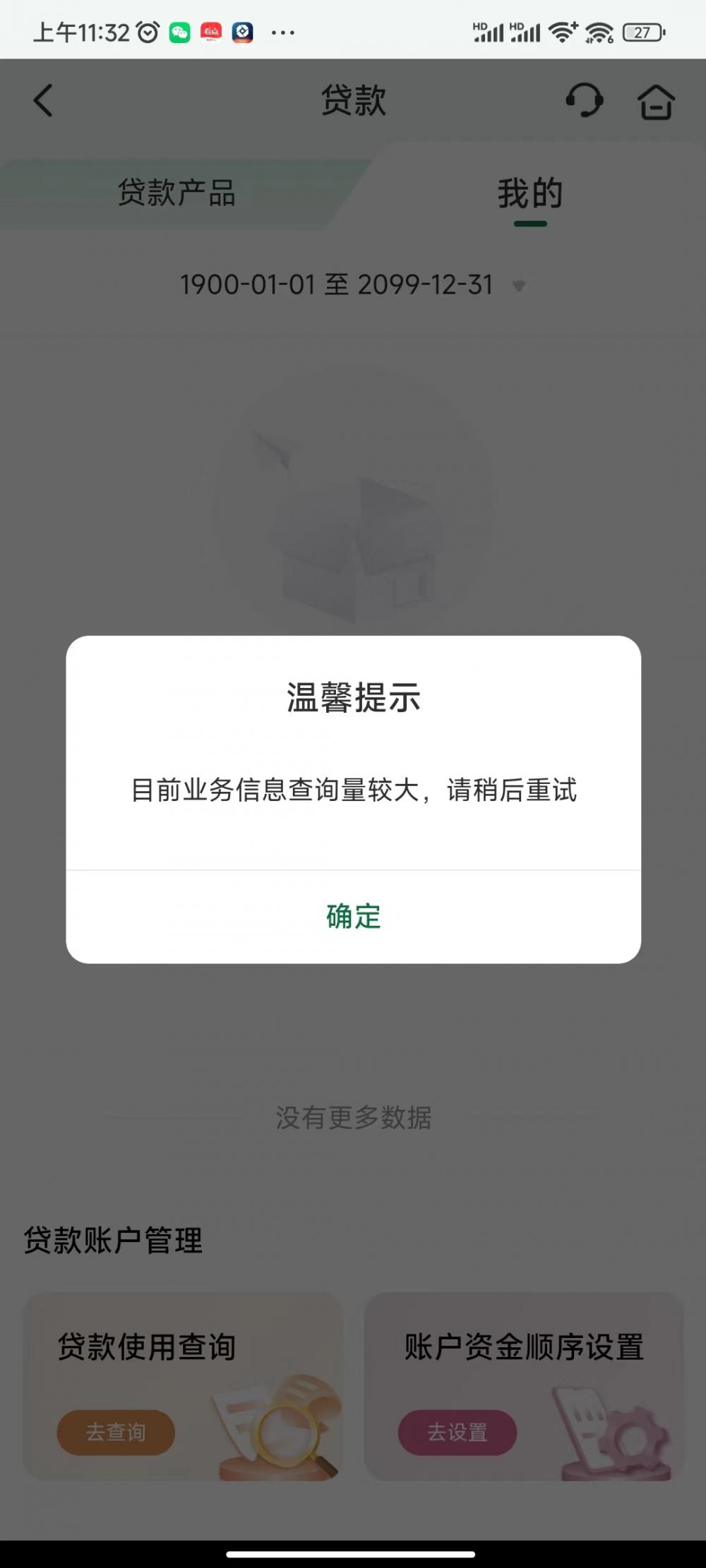Viewport: 706px width, 1568px height.
Task: Select the 我的 tab
Action: (x=529, y=194)
